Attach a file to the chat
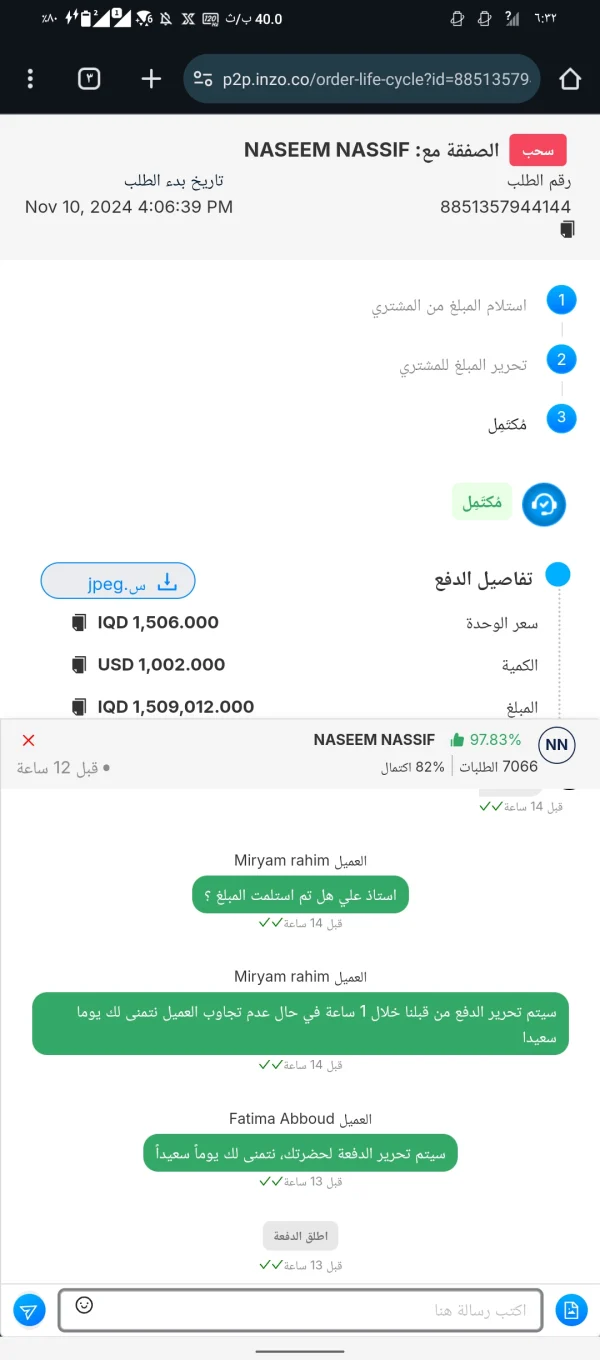The height and width of the screenshot is (1360, 600). coord(570,1310)
